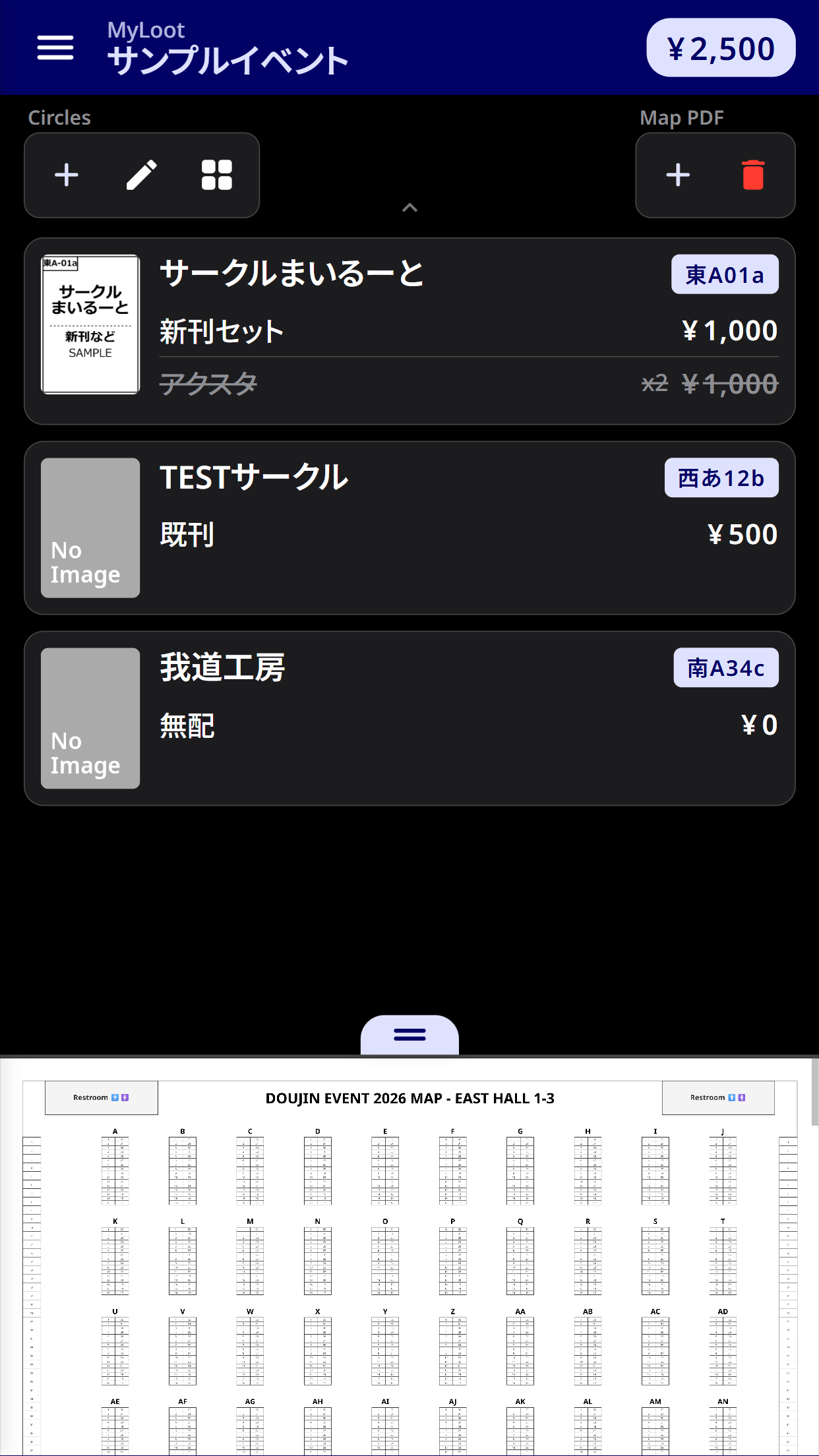View the サークルまいるーと cover thumbnail

pyautogui.click(x=90, y=323)
